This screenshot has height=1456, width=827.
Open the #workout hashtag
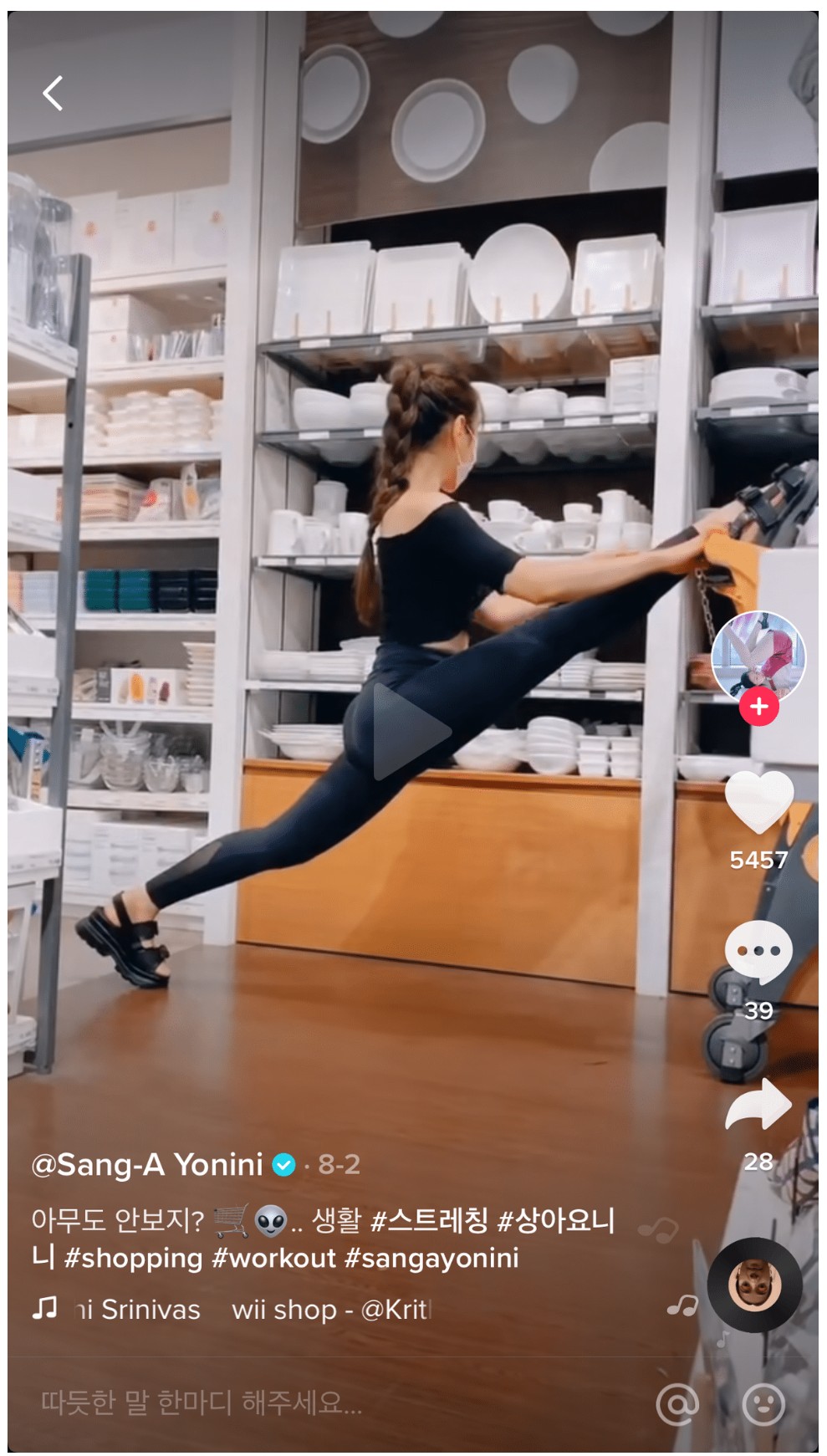pos(273,1258)
